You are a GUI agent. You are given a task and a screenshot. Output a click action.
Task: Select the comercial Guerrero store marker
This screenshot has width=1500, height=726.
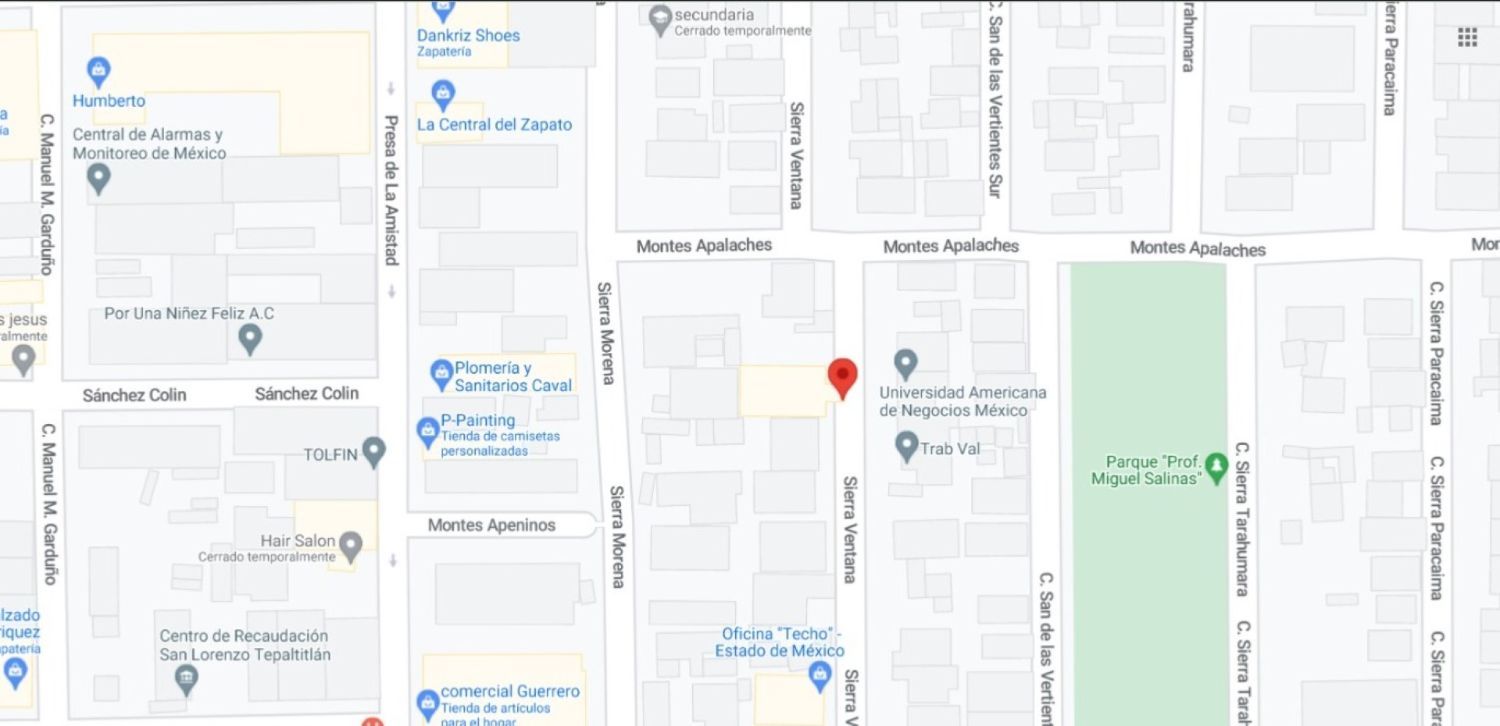427,701
